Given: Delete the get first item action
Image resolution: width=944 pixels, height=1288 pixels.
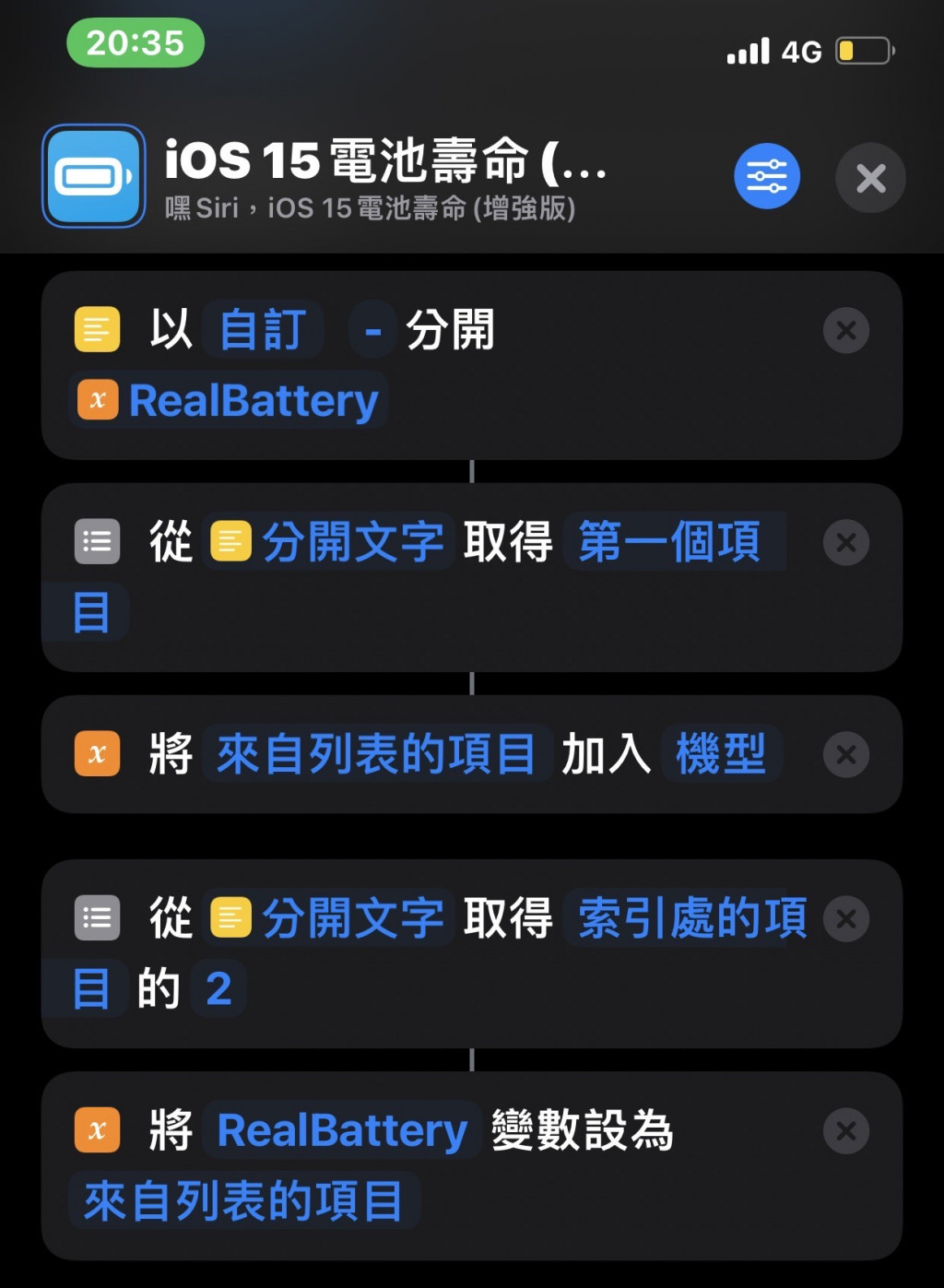Looking at the screenshot, I should [845, 542].
